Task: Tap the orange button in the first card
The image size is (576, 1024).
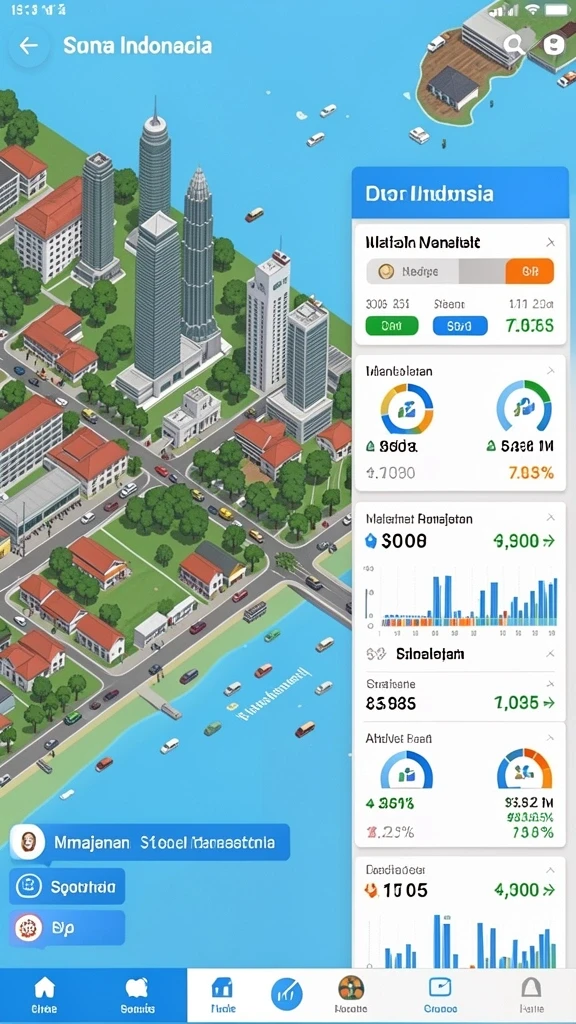Action: 530,271
